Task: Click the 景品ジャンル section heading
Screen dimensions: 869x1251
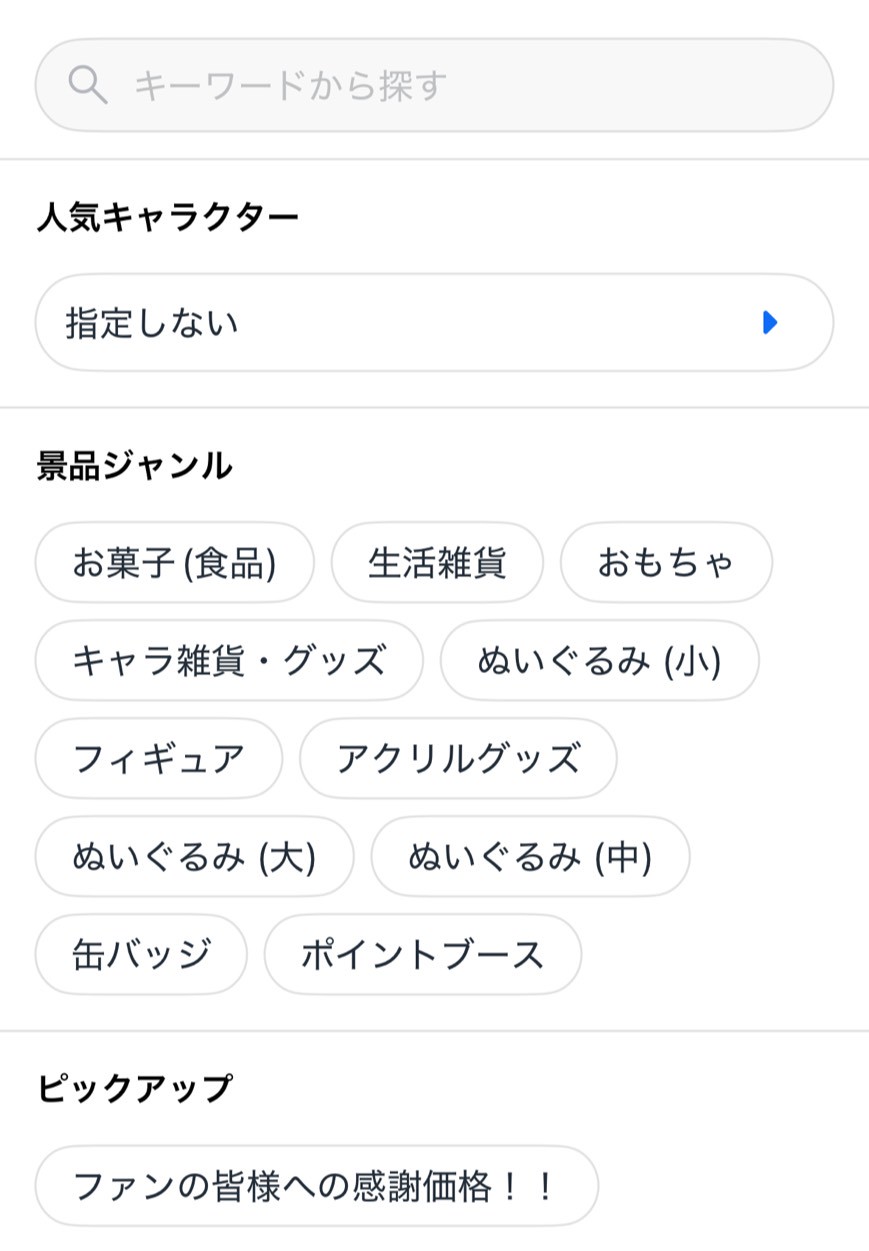Action: [x=133, y=464]
